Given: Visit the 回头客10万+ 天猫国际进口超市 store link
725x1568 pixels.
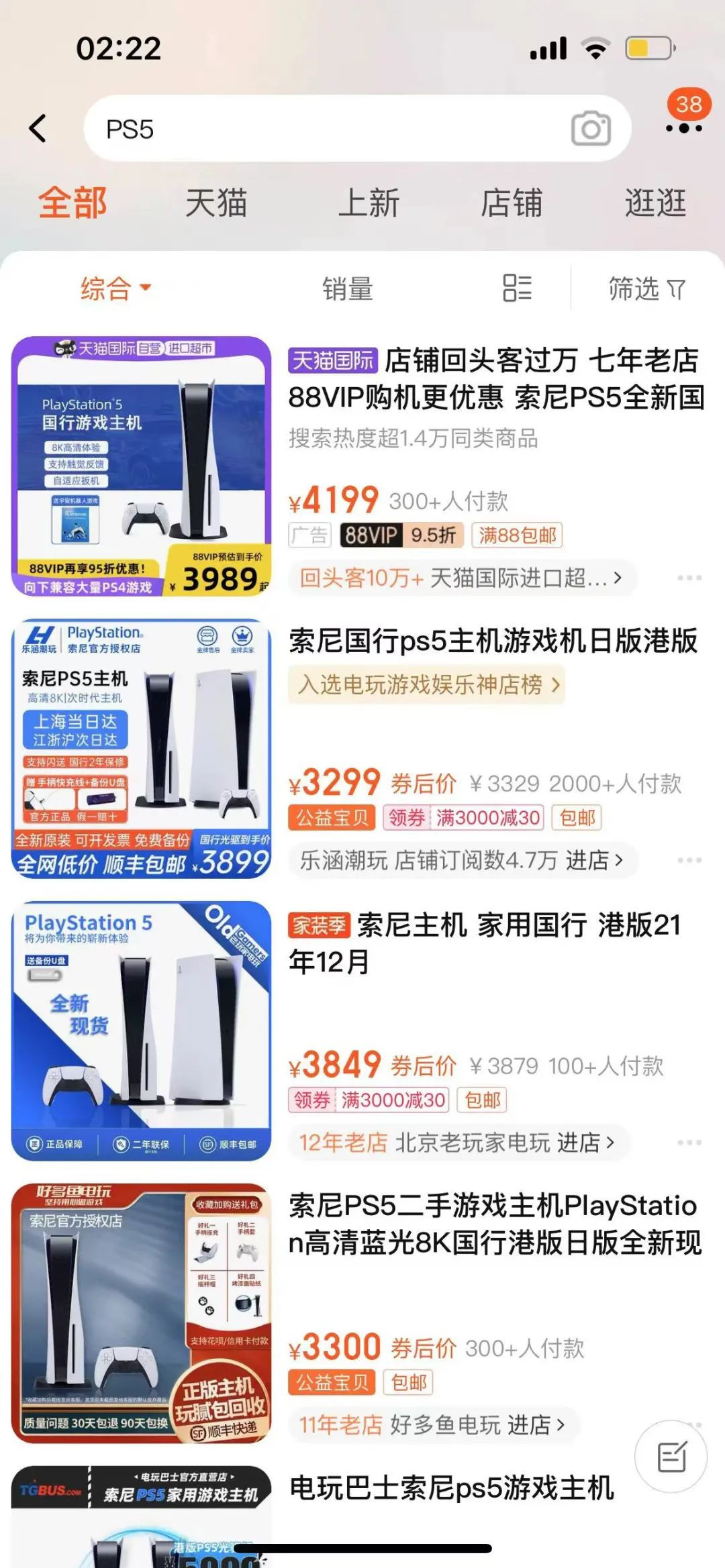Looking at the screenshot, I should pyautogui.click(x=461, y=578).
